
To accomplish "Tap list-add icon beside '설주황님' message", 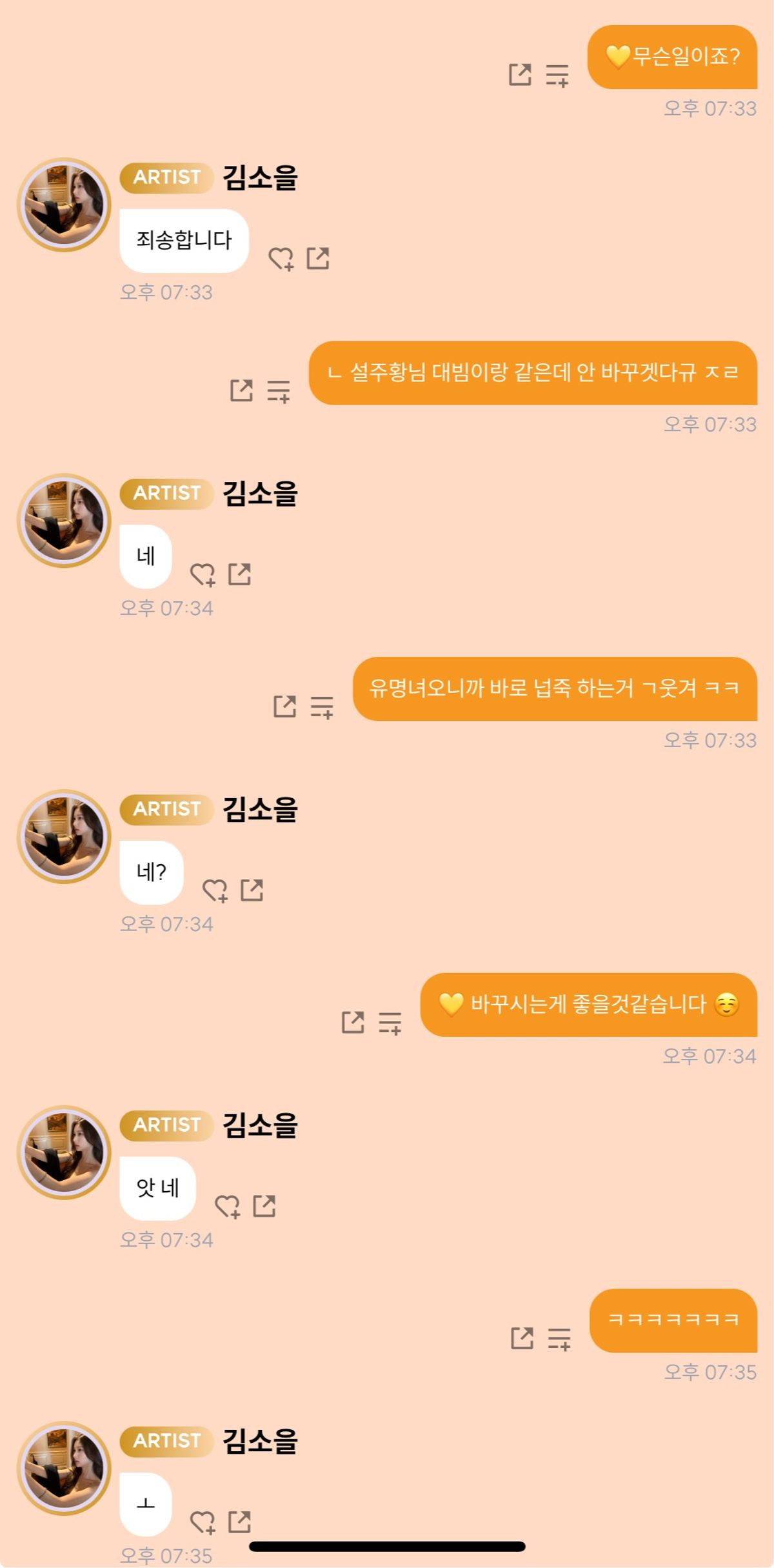I will coord(279,391).
